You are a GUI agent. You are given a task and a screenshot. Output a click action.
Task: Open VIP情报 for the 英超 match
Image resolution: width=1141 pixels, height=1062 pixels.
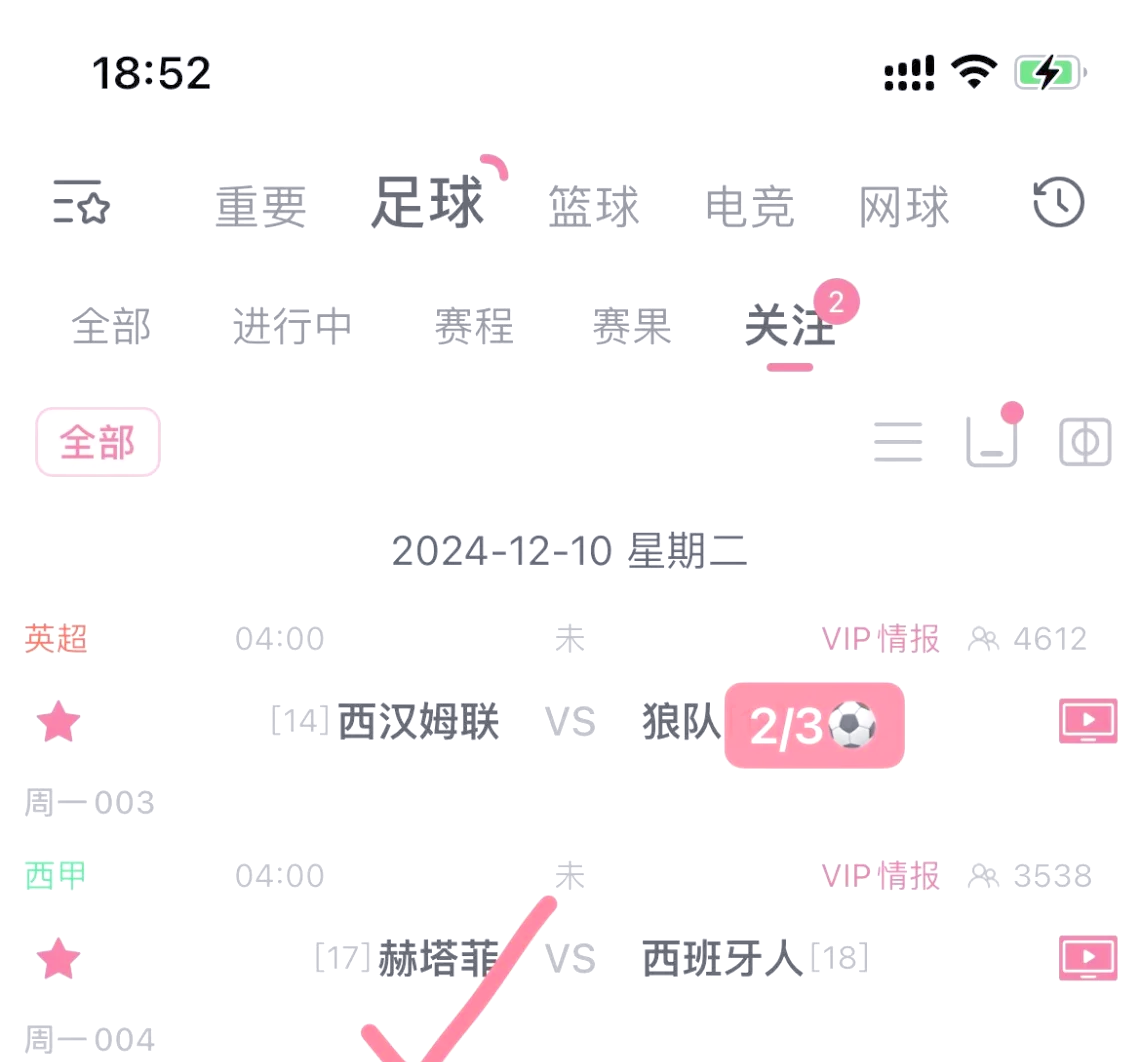click(881, 639)
